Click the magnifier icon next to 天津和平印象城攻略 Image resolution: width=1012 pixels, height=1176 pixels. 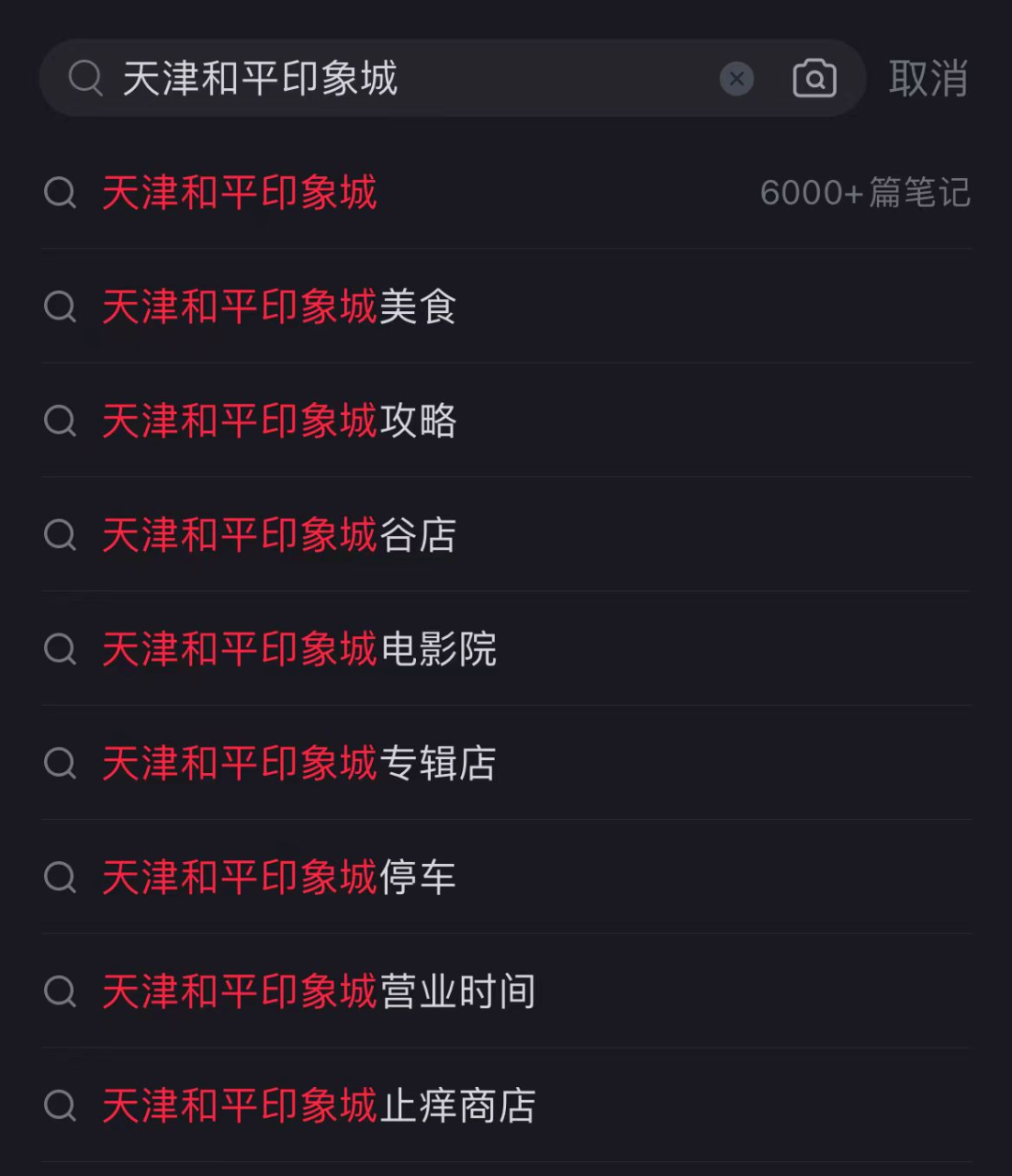[x=61, y=422]
